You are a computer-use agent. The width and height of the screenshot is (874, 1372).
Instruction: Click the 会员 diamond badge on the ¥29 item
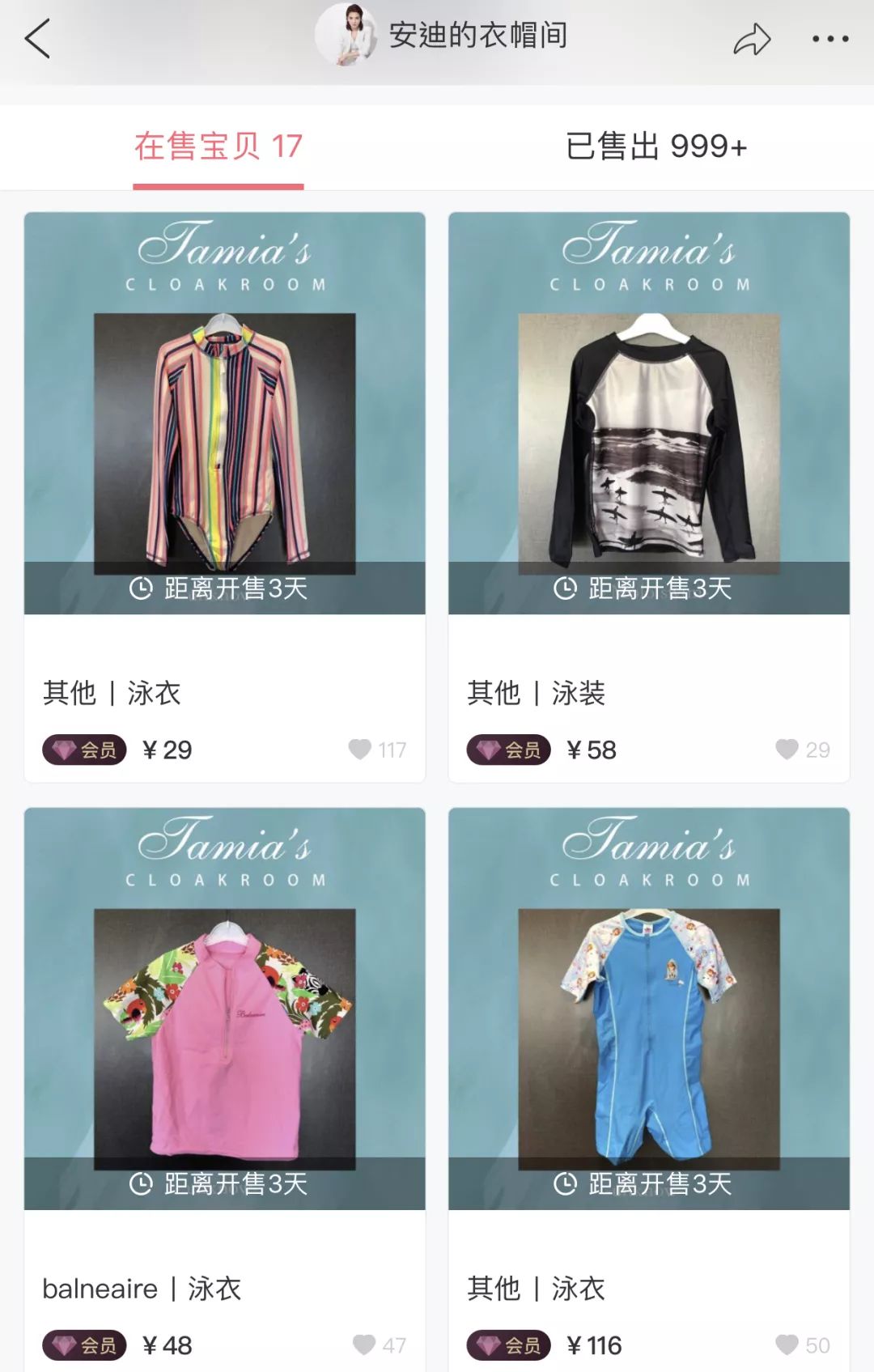pyautogui.click(x=83, y=750)
